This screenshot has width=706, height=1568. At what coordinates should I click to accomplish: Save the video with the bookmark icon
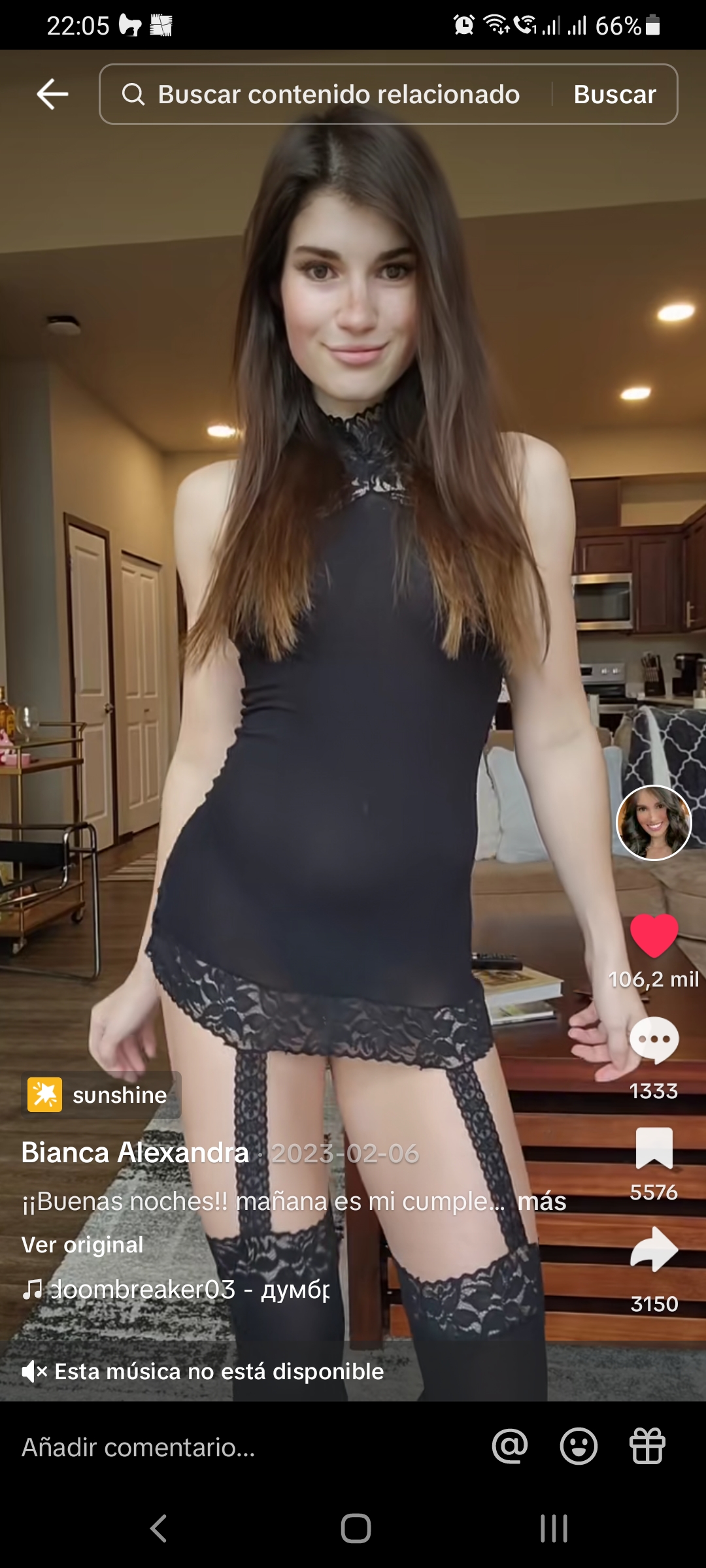click(x=654, y=1147)
